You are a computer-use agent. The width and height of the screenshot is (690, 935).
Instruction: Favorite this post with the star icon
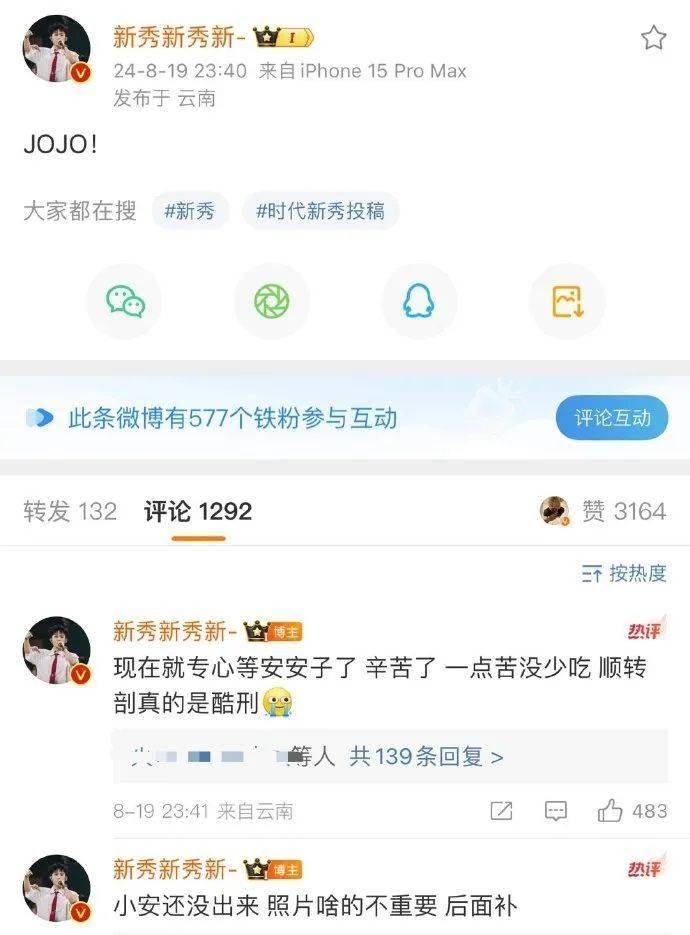[653, 39]
